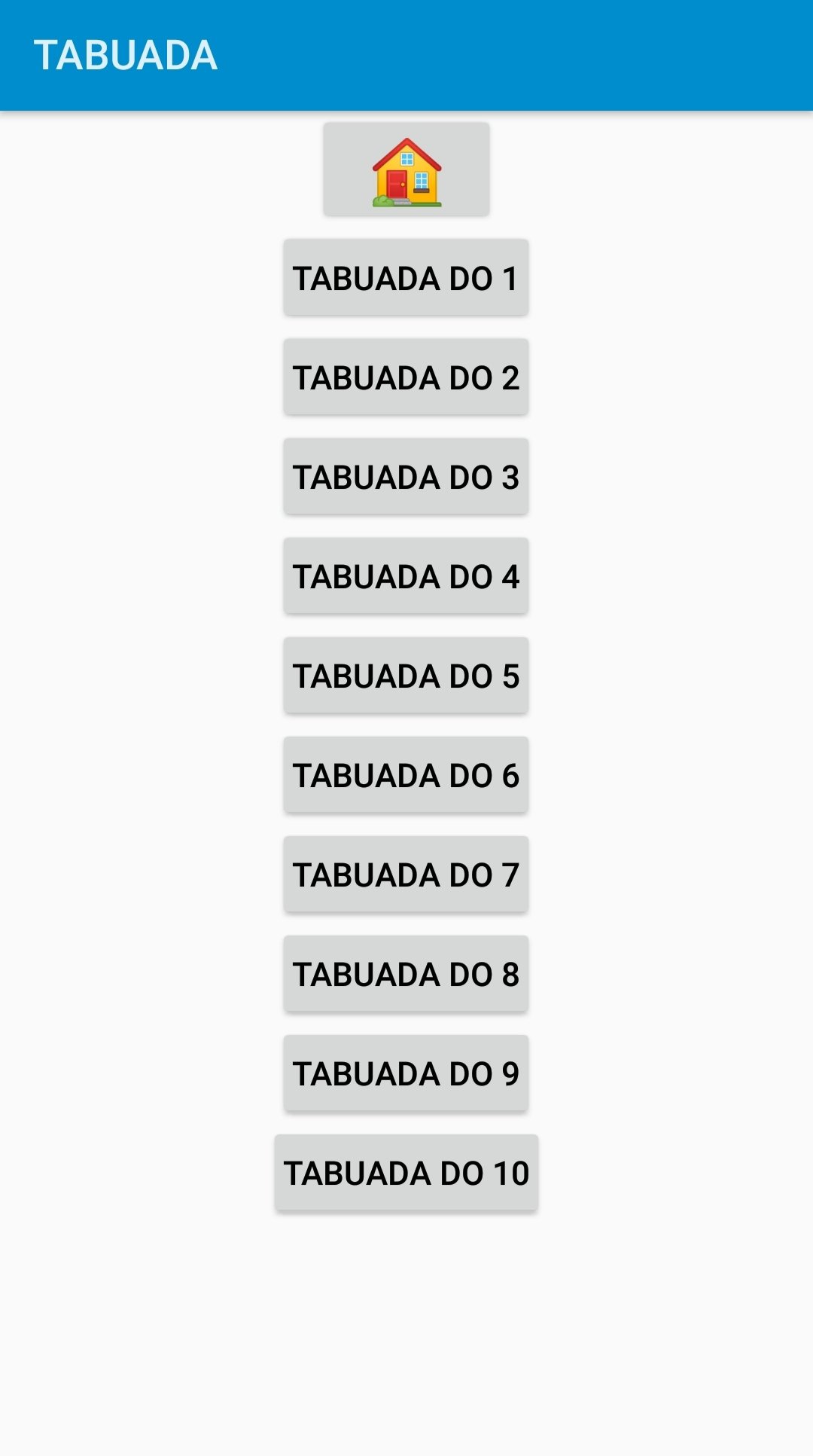
Task: Open the first multiplication table button
Action: [x=406, y=277]
